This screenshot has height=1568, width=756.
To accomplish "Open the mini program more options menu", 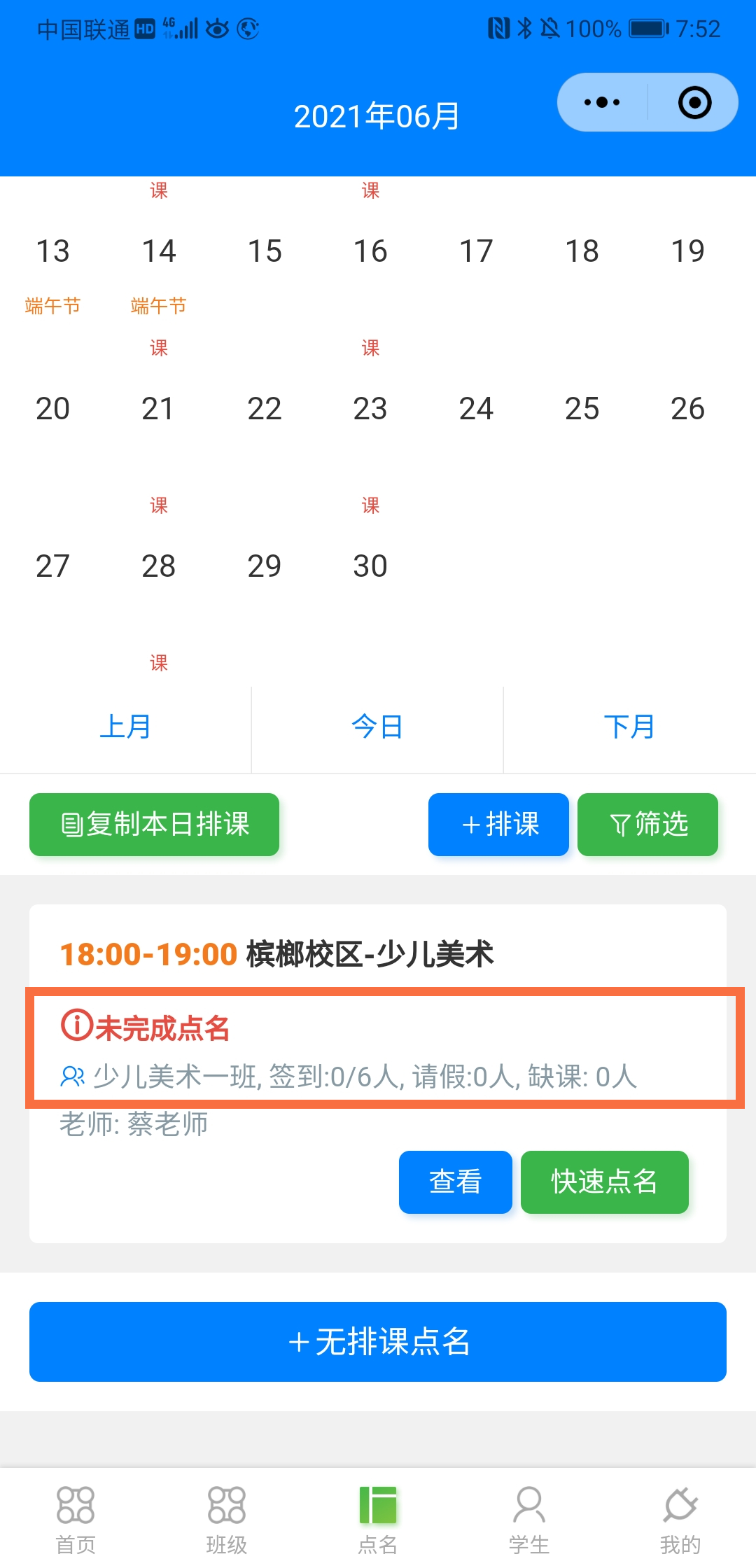I will [602, 102].
